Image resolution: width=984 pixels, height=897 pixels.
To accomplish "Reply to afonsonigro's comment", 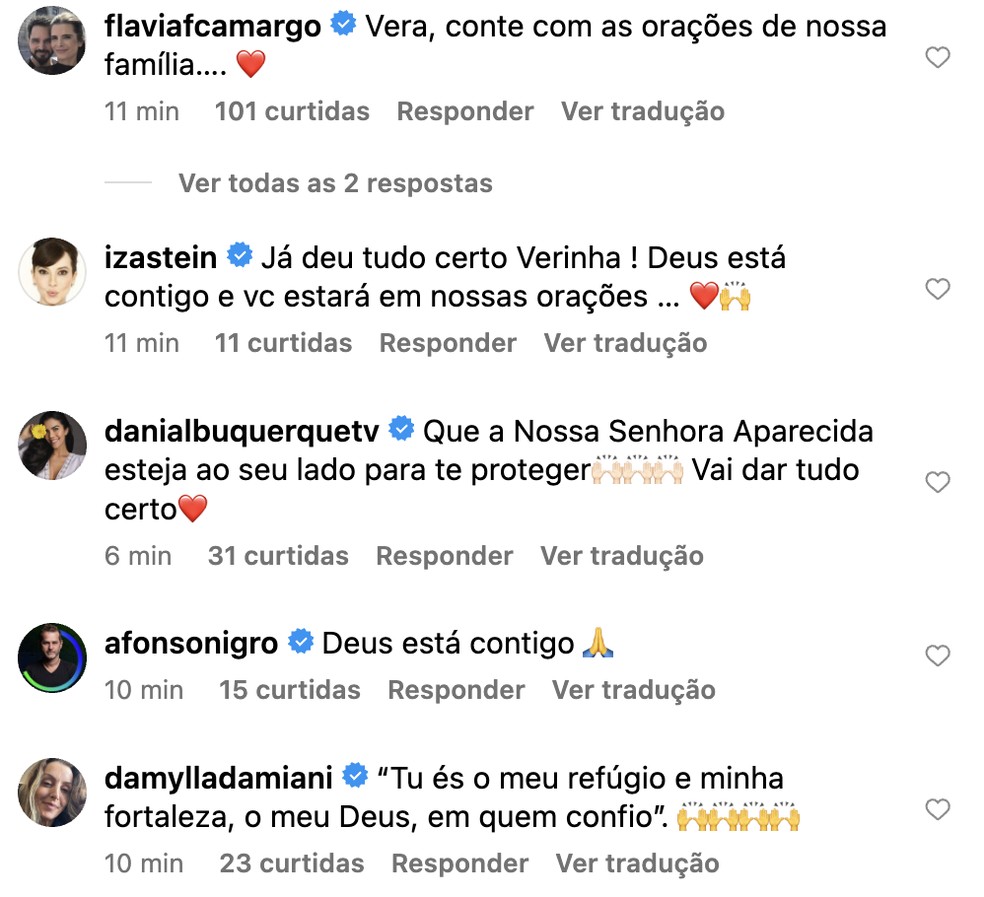I will point(456,690).
